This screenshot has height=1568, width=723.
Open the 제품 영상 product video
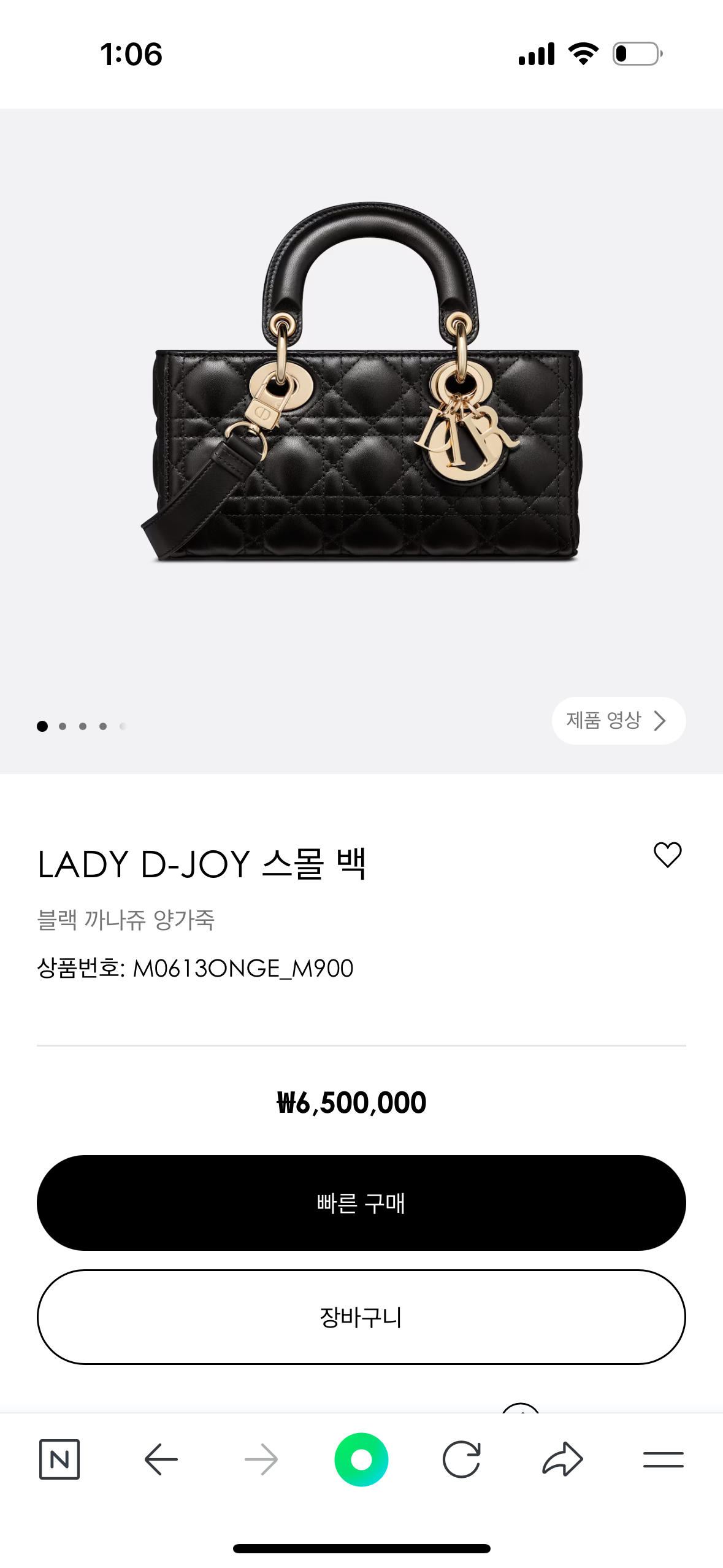pyautogui.click(x=618, y=720)
